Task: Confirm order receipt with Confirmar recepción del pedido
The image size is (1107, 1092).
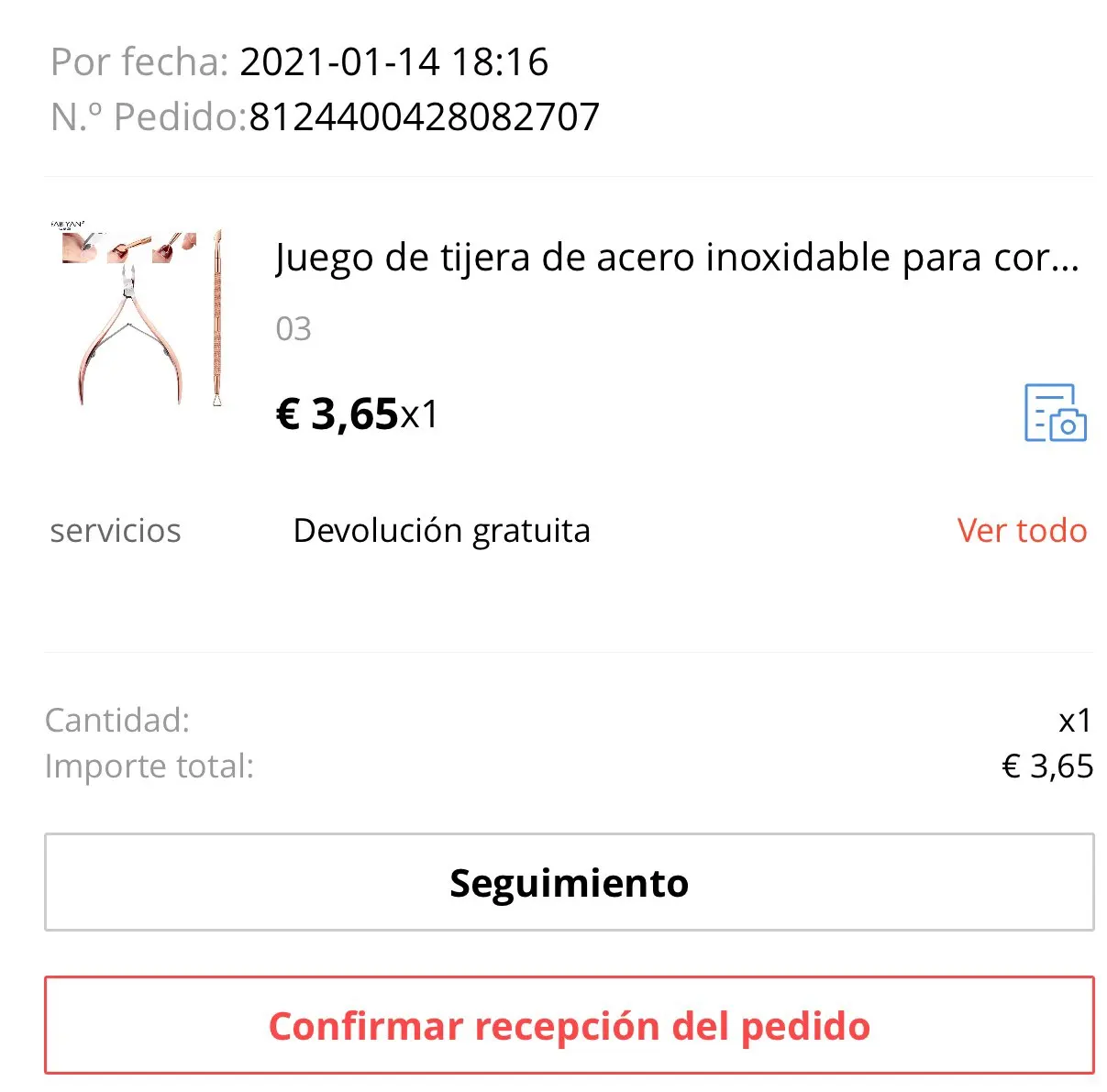Action: 569,1025
